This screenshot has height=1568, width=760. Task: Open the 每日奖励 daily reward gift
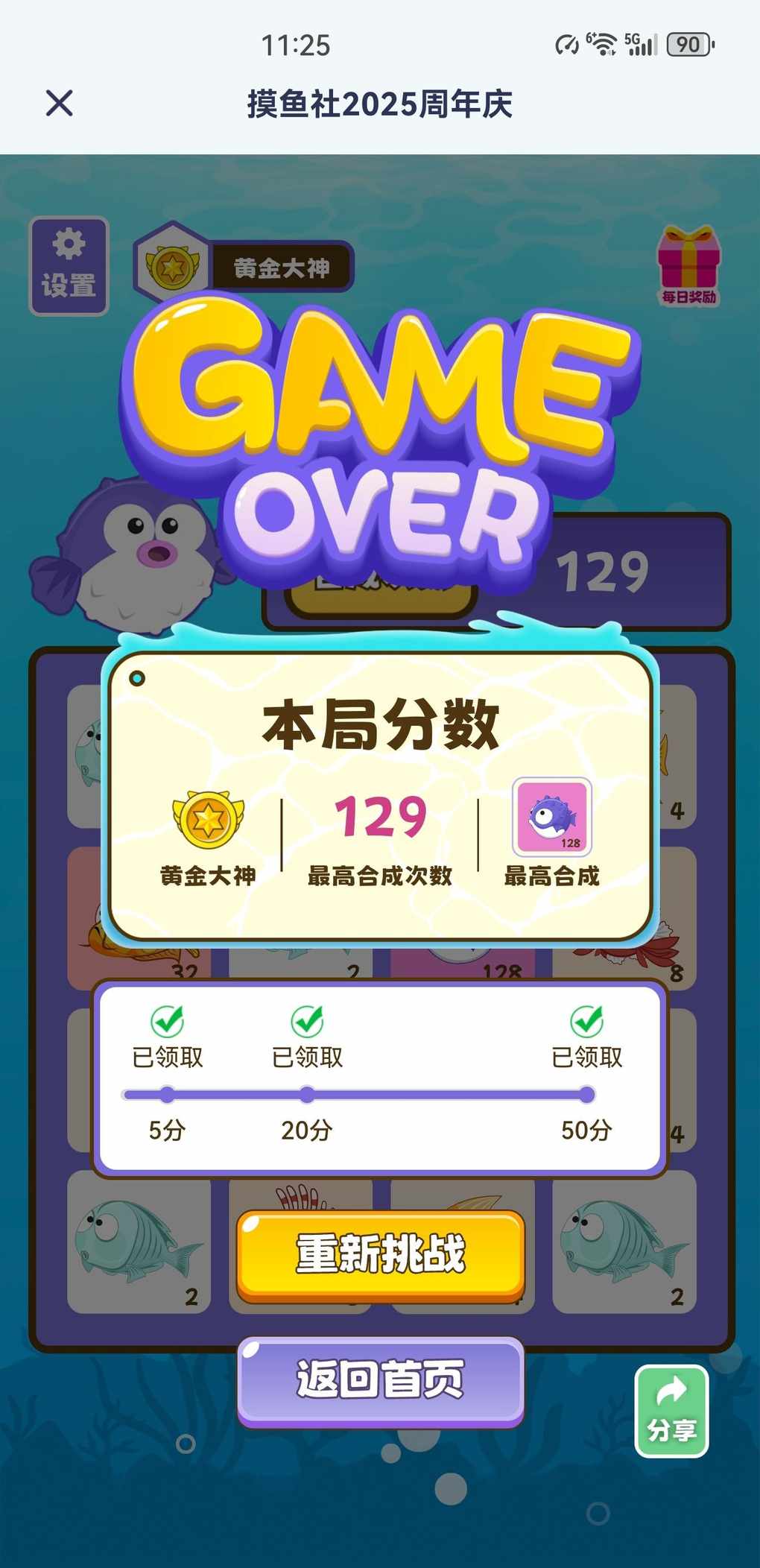point(688,265)
